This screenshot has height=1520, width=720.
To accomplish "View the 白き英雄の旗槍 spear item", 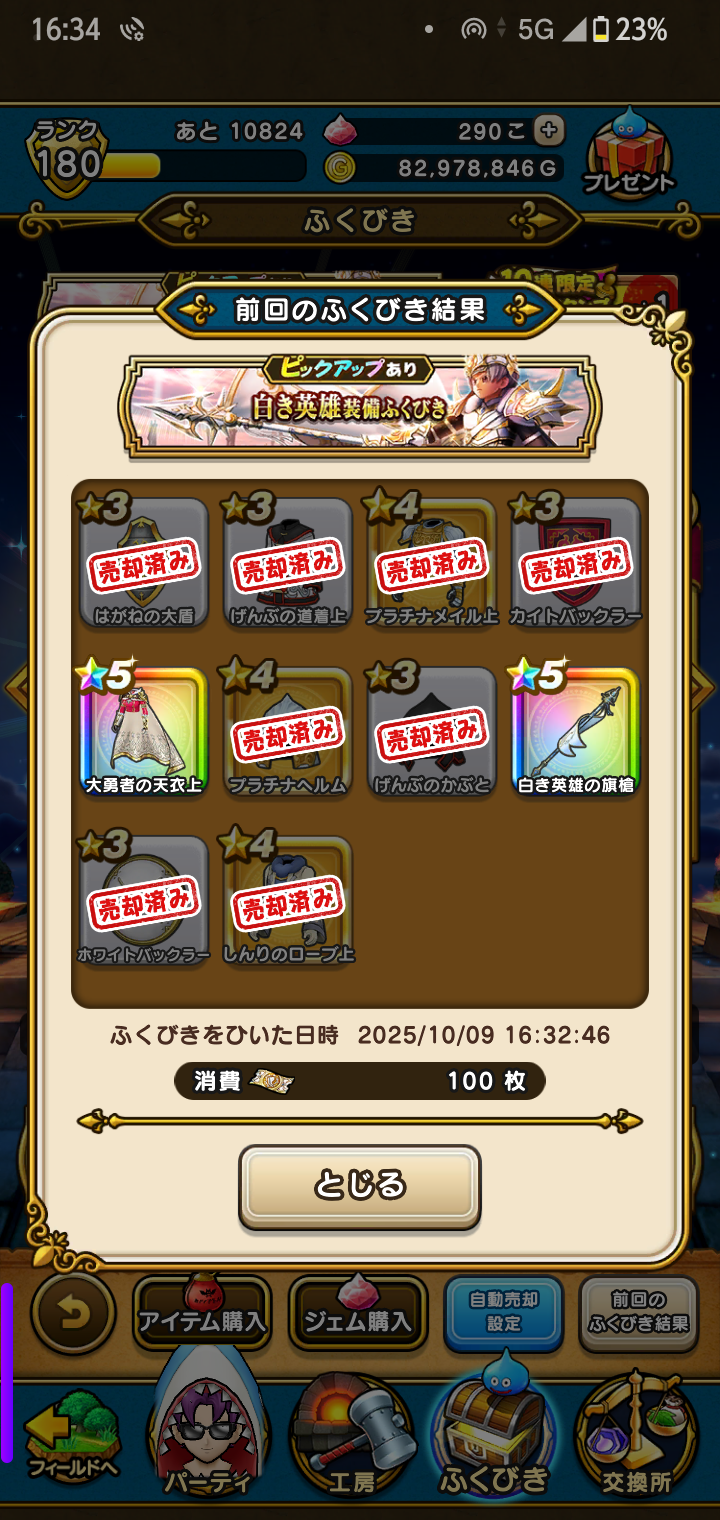I will tap(575, 730).
